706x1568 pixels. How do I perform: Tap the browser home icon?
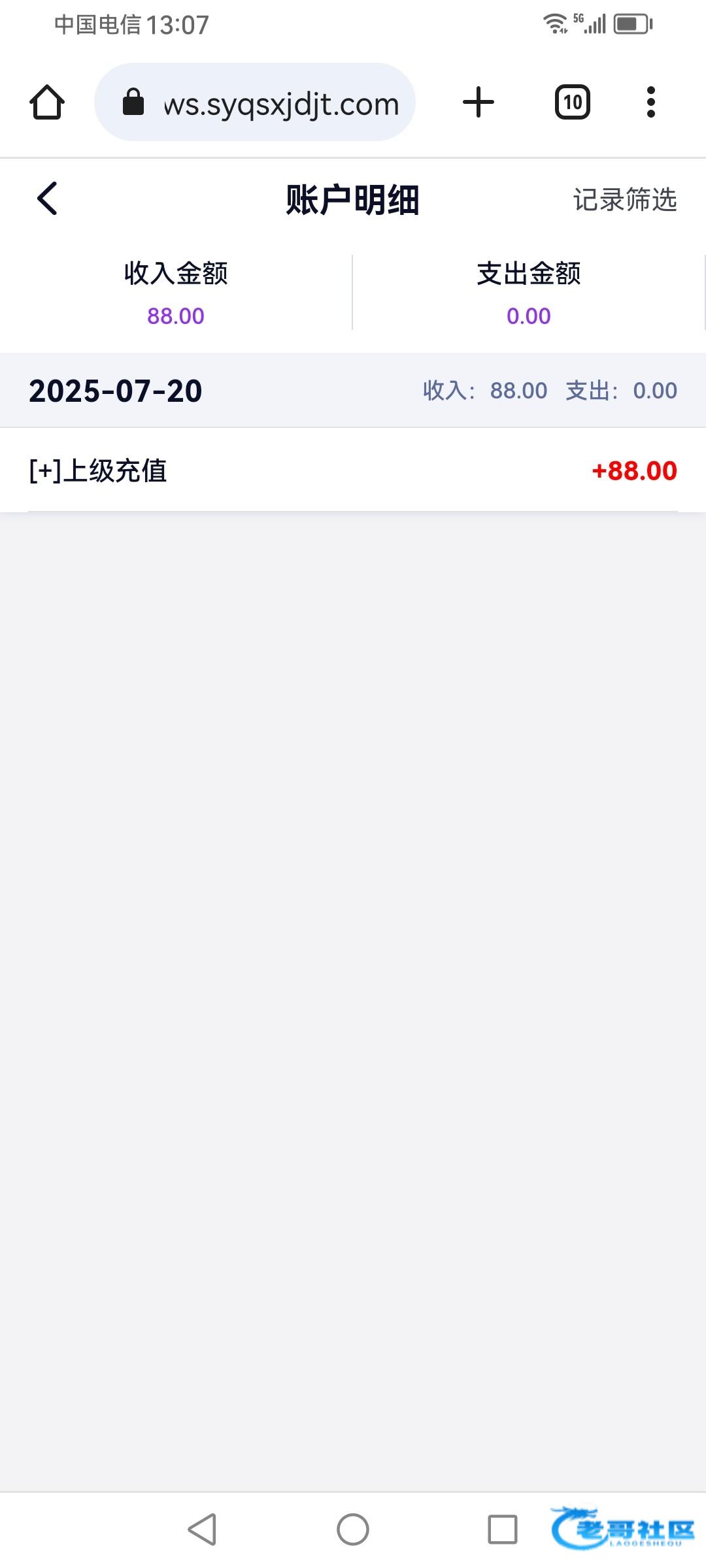pos(47,103)
